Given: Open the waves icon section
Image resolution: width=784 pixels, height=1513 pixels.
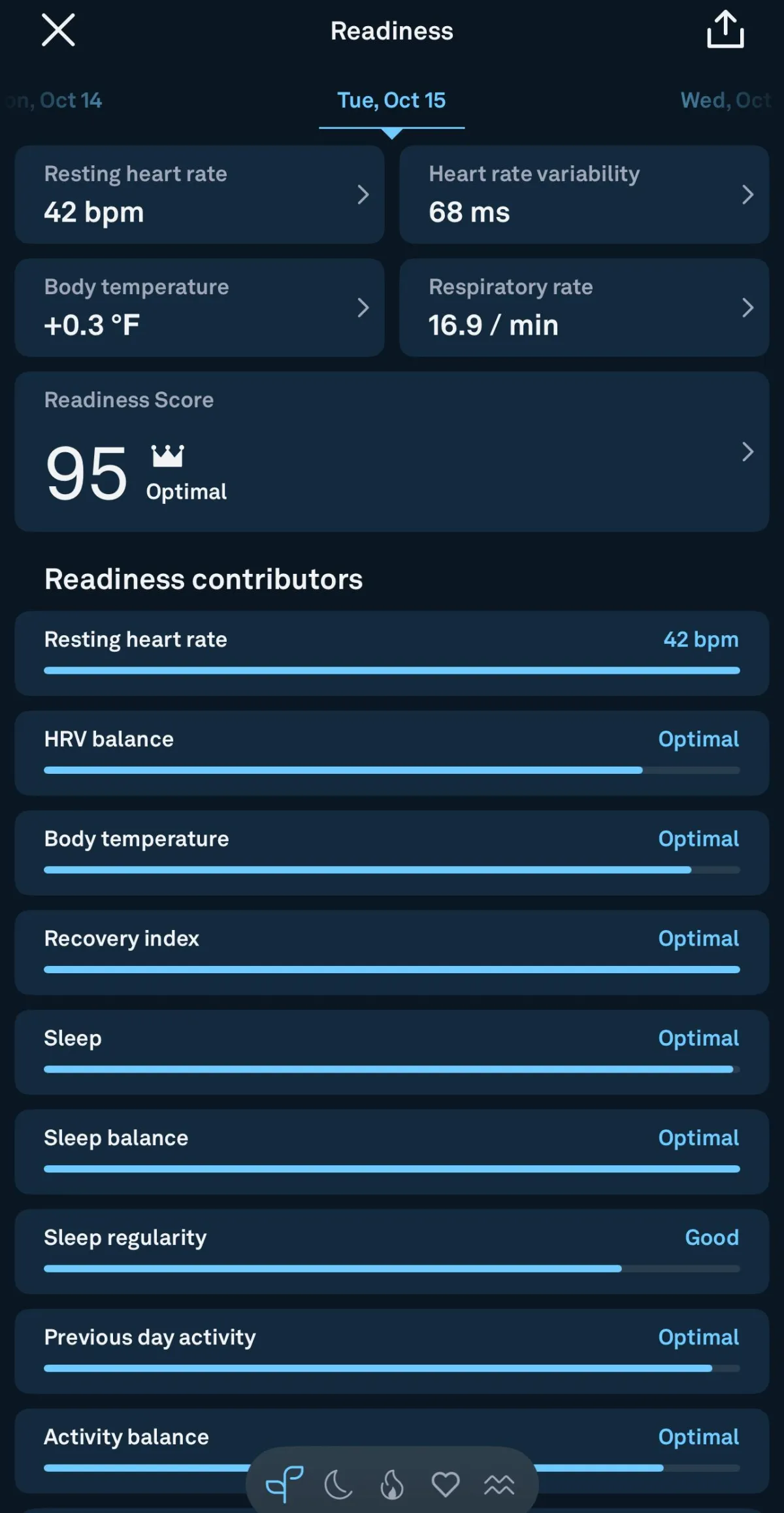Looking at the screenshot, I should tap(499, 1485).
